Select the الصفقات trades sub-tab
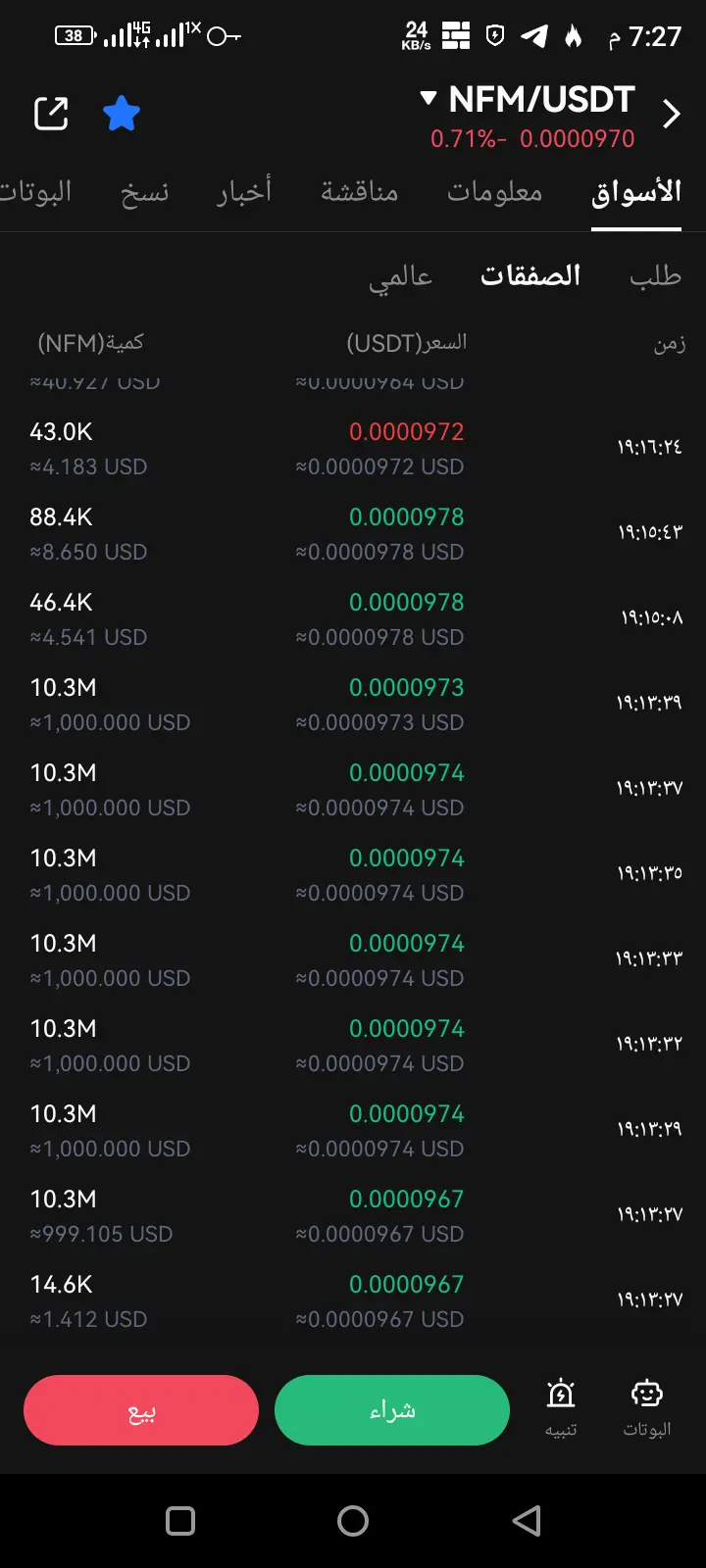706x1568 pixels. (529, 276)
